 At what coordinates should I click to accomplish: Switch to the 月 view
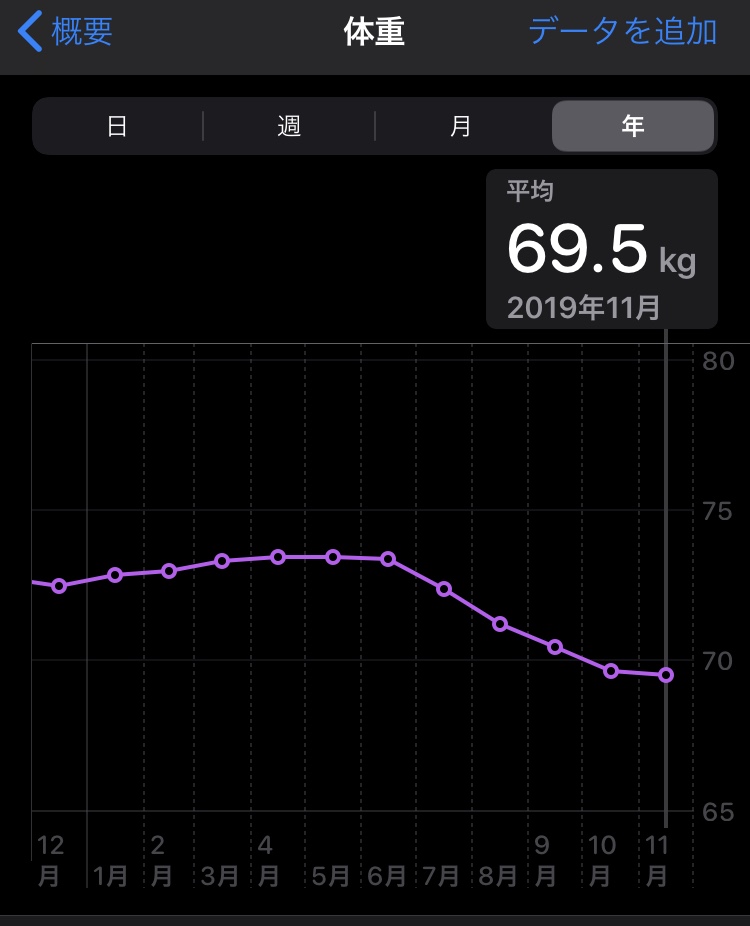(x=461, y=127)
